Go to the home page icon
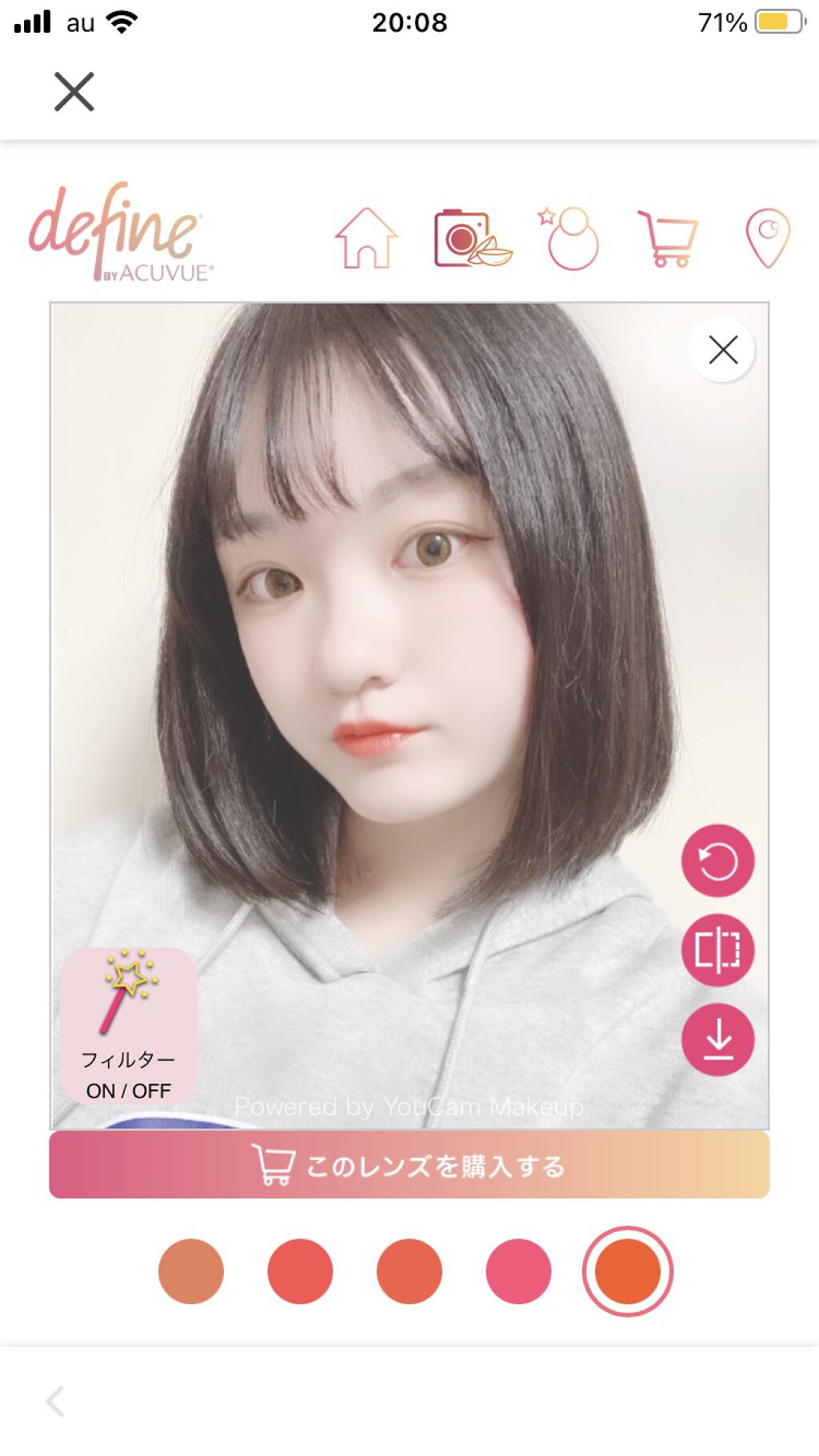This screenshot has height=1456, width=819. (366, 237)
